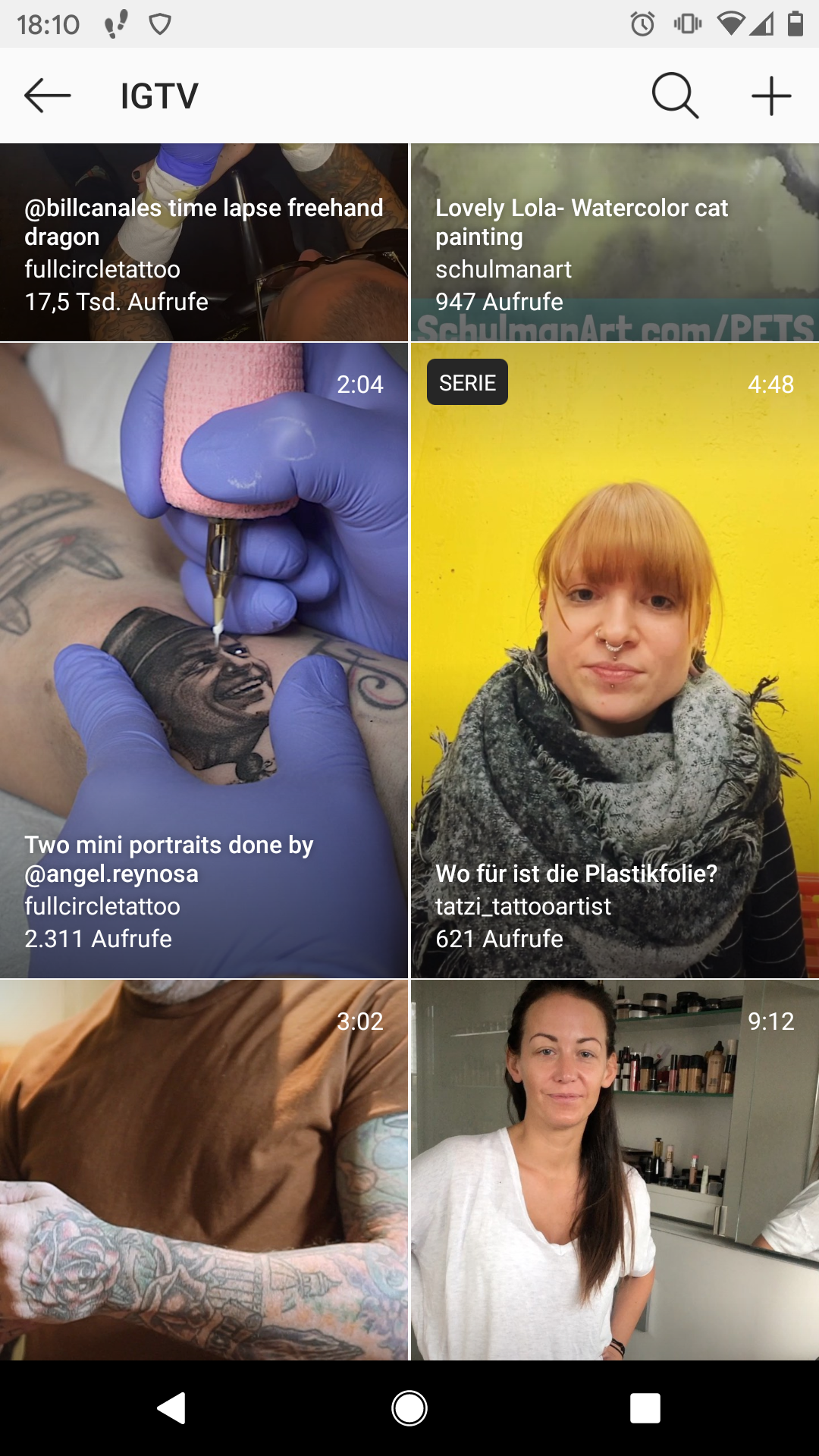This screenshot has height=1456, width=819.
Task: Open the freehand dragon time lapse video
Action: [204, 243]
